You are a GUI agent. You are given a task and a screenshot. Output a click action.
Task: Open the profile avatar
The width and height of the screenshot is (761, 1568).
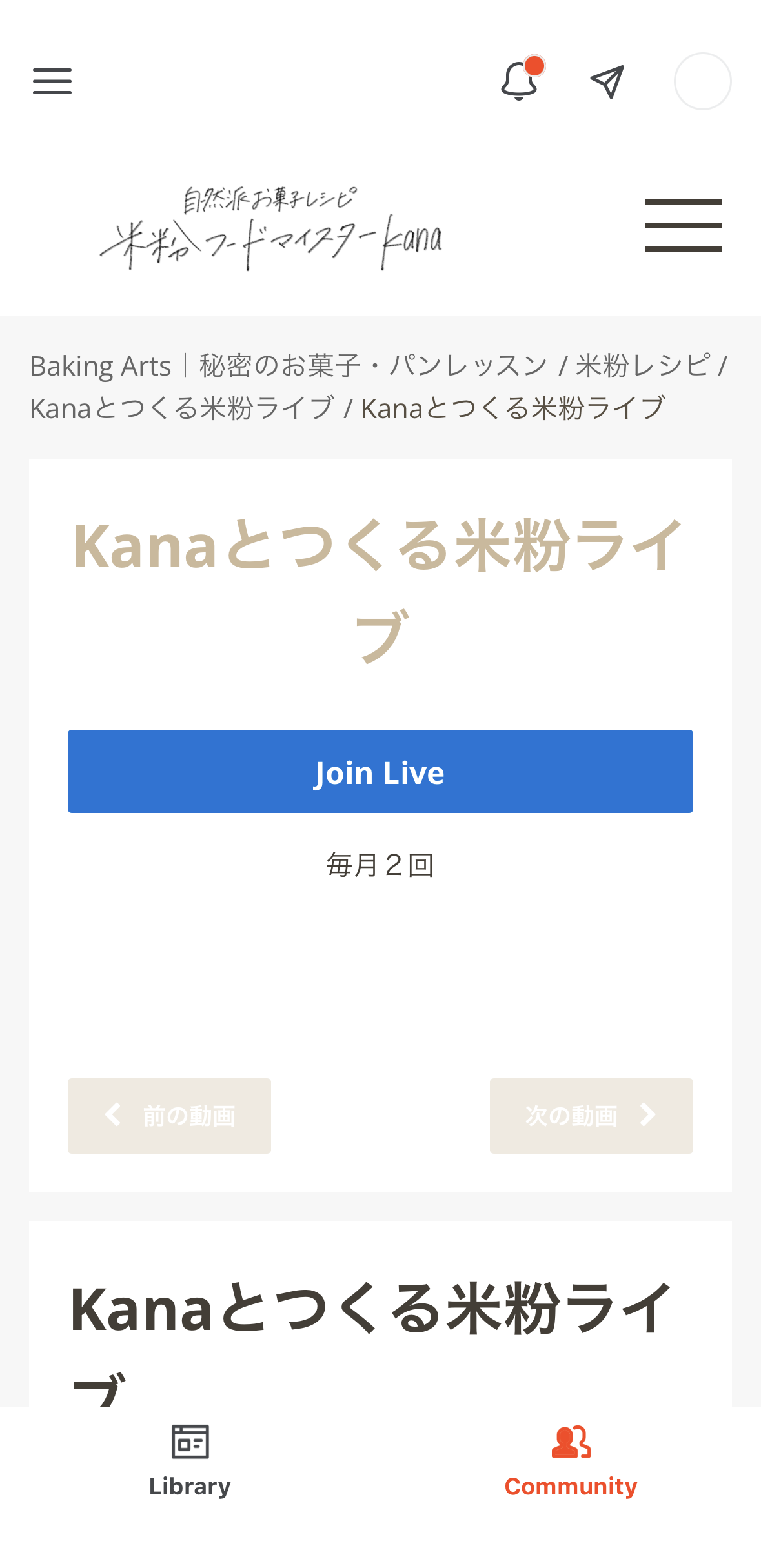702,81
